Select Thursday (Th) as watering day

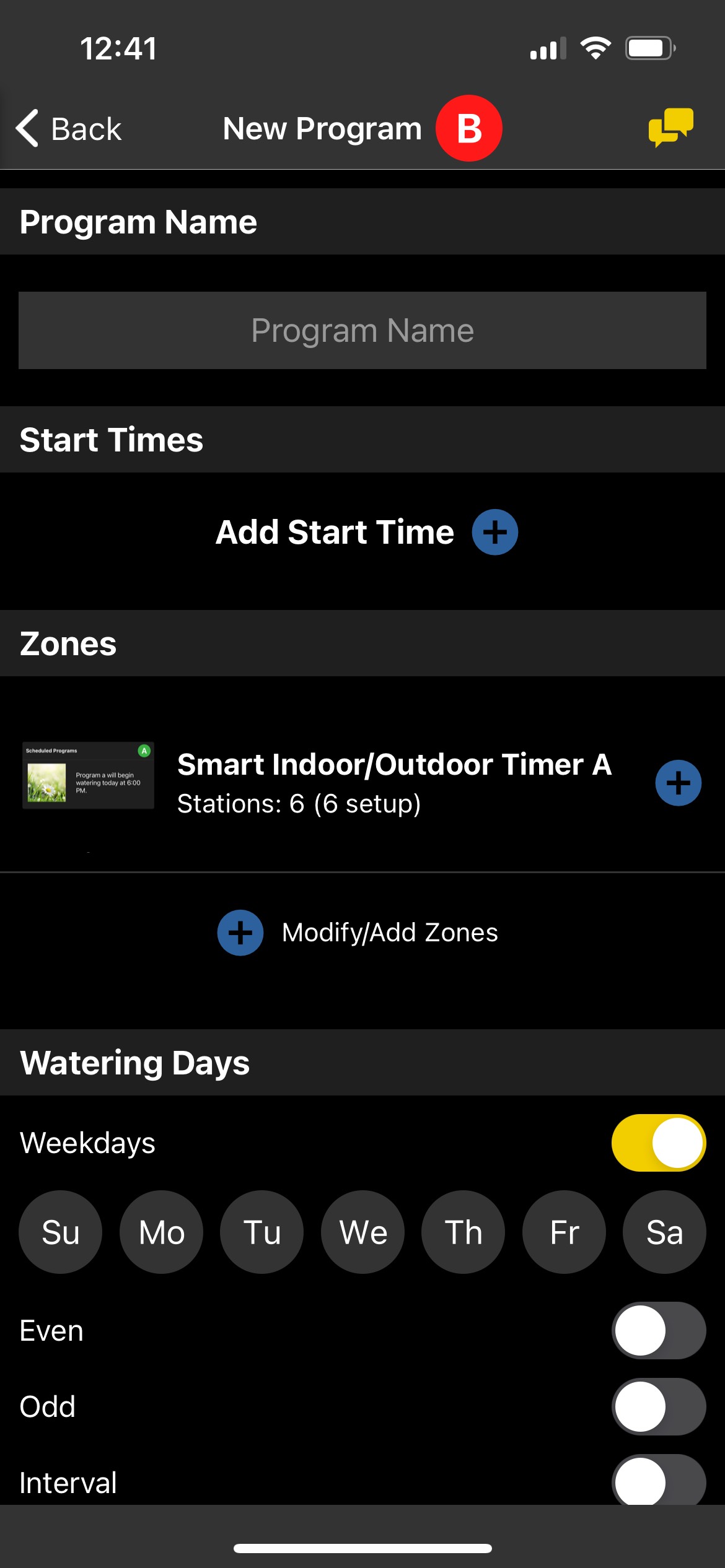pyautogui.click(x=464, y=1232)
